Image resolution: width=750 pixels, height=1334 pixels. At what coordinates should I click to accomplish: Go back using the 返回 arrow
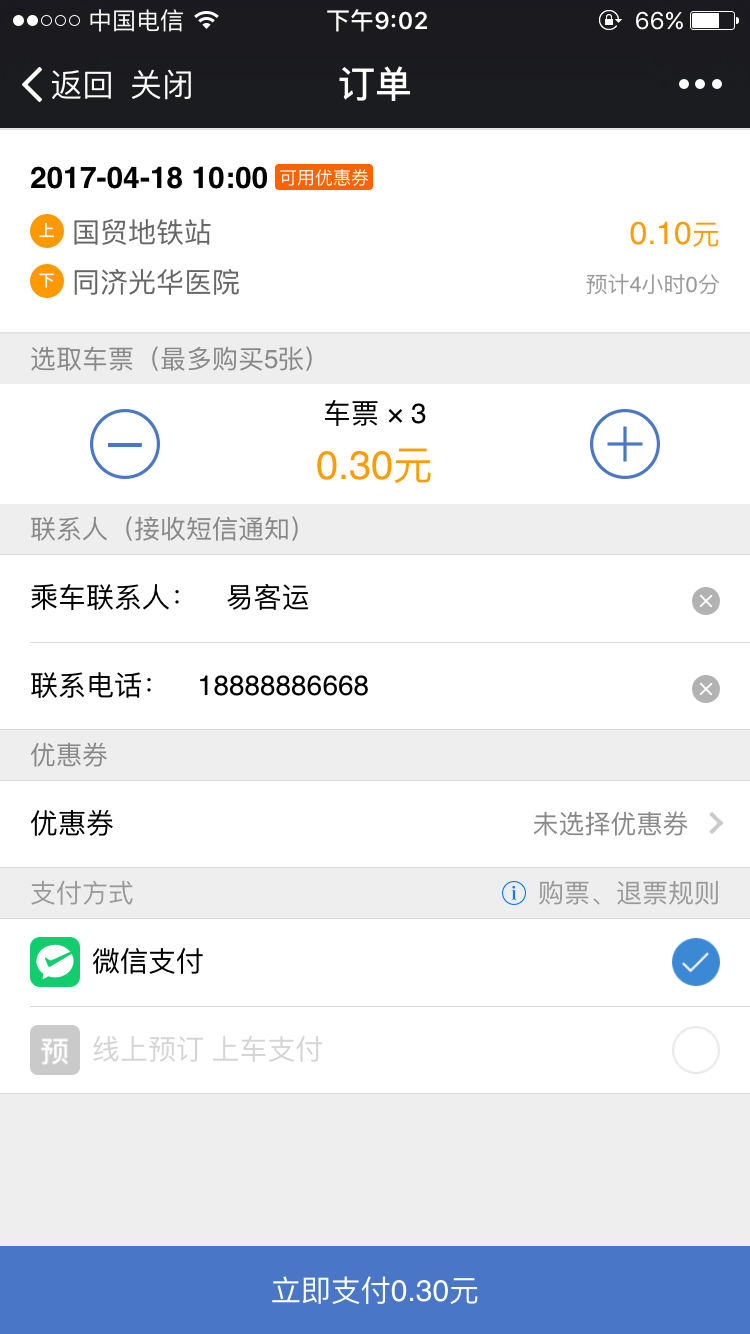click(67, 85)
